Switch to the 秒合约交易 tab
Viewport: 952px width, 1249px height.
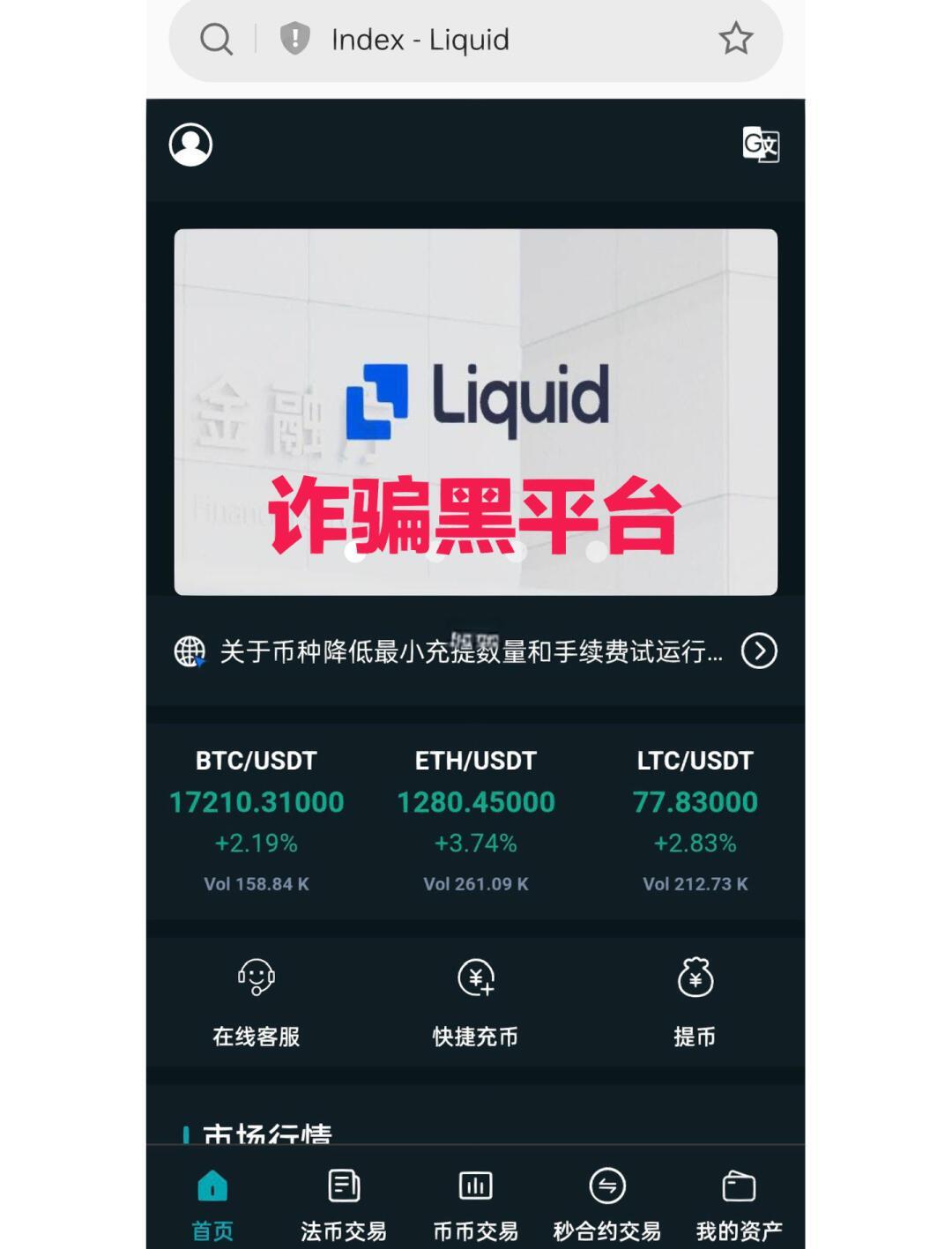[607, 1203]
